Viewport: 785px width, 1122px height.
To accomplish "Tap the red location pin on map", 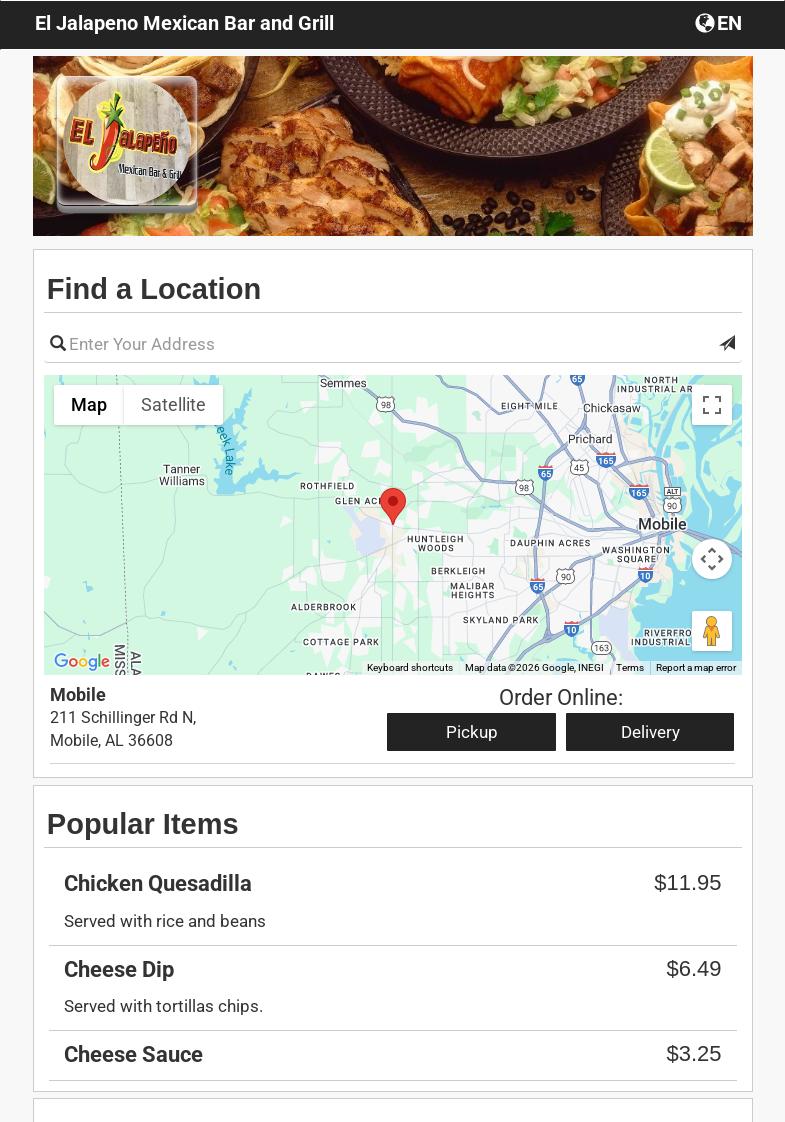I will tap(393, 504).
